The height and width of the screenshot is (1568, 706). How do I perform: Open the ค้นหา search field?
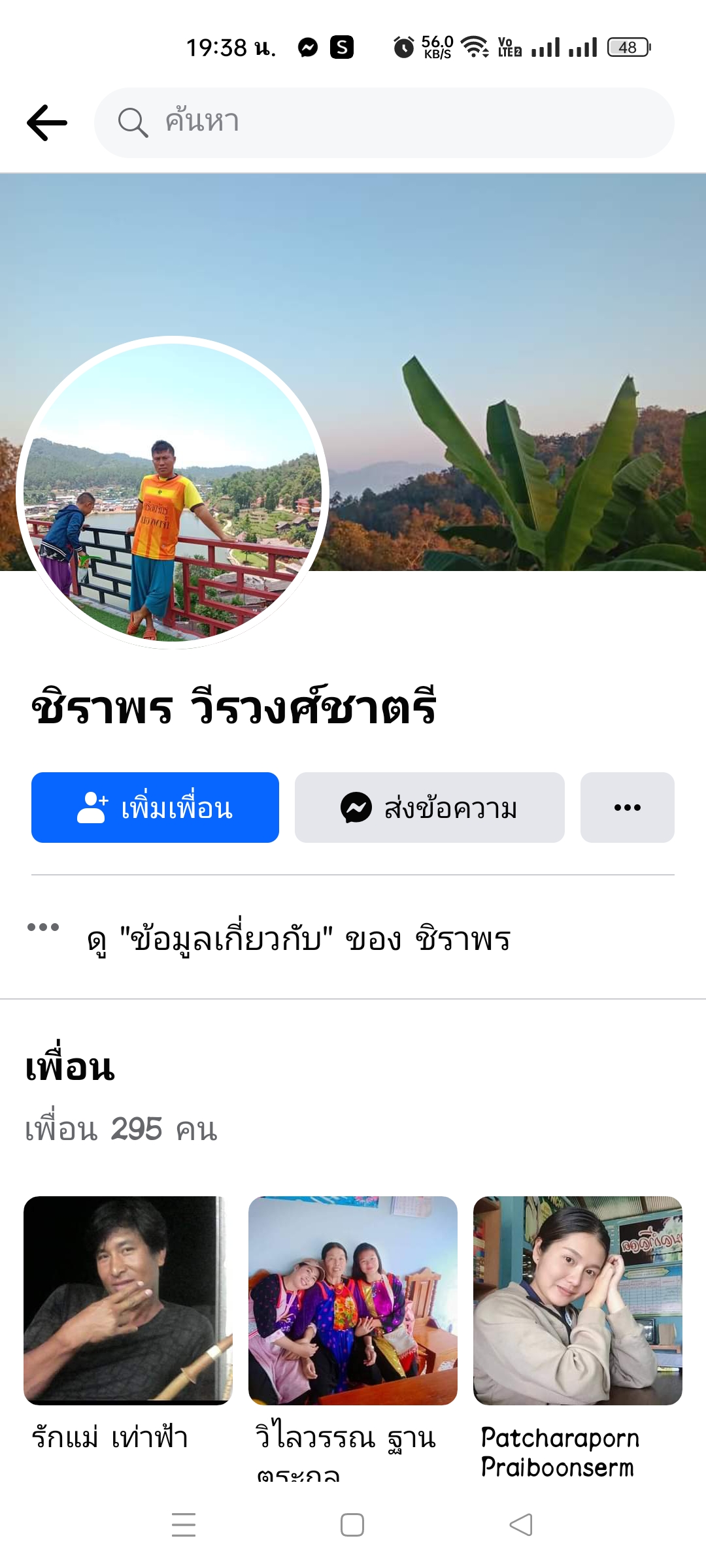[x=384, y=123]
